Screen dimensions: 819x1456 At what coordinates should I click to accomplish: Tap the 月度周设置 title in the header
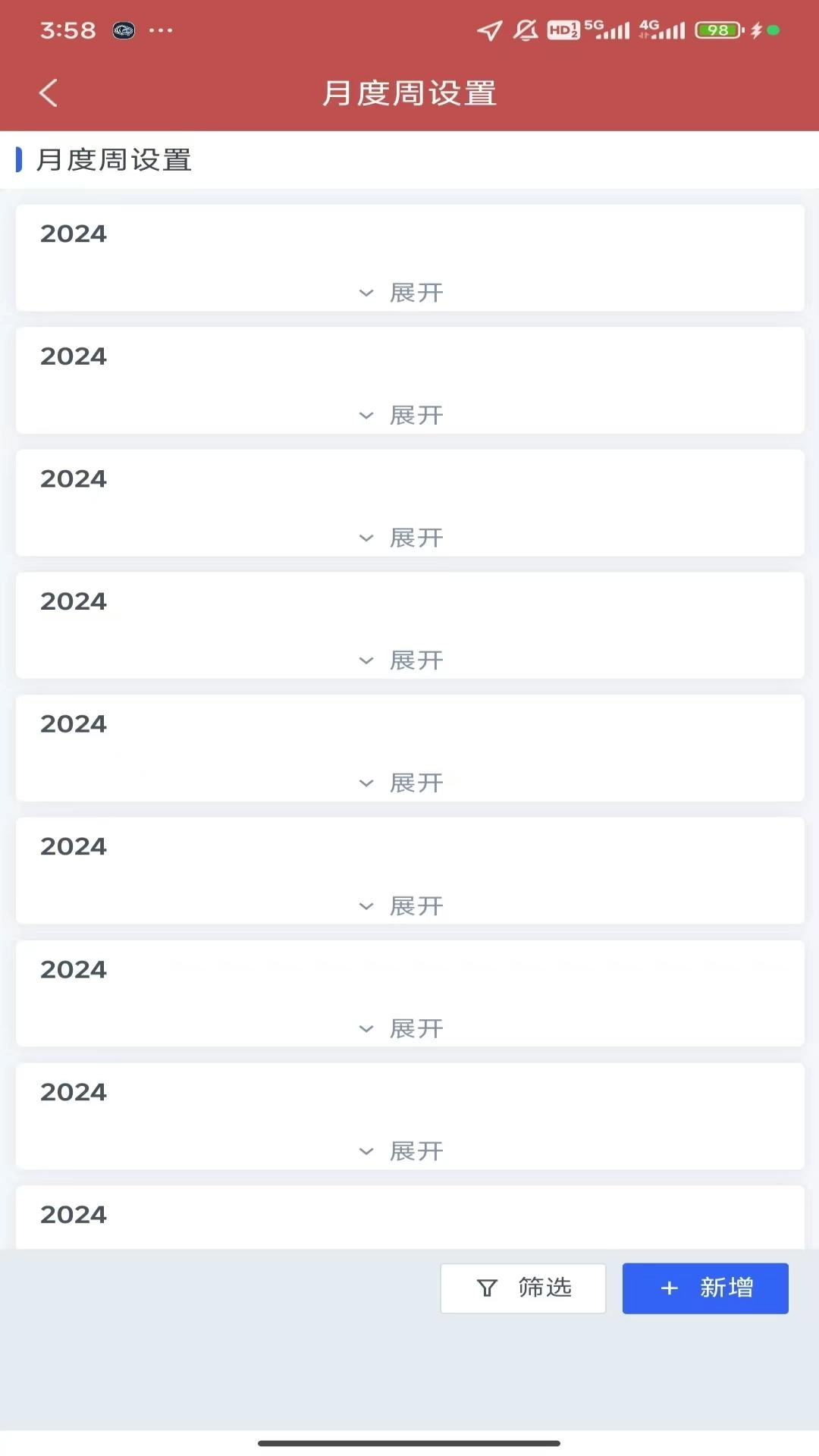[x=409, y=92]
